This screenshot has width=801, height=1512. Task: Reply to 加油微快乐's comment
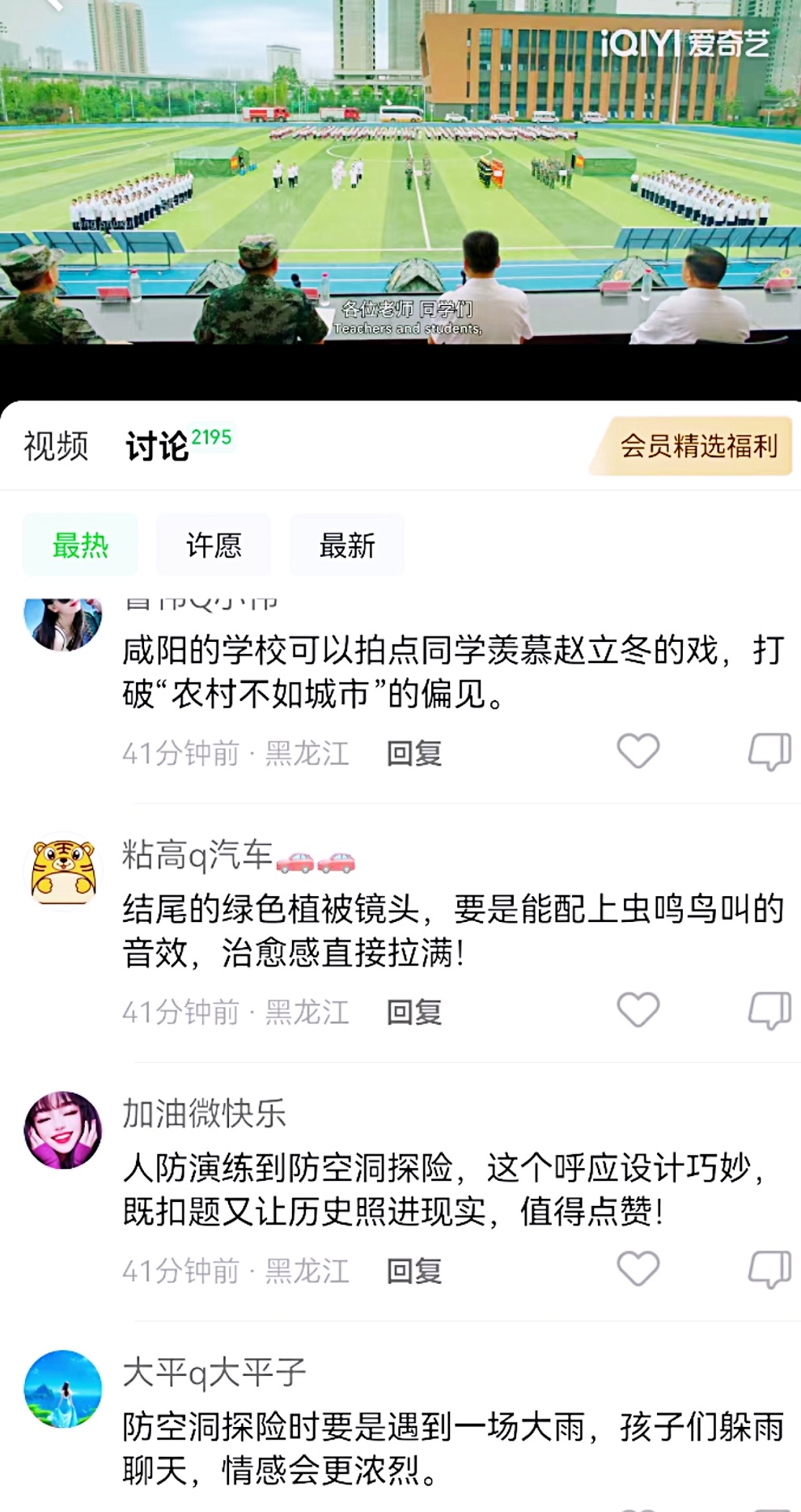click(414, 1272)
